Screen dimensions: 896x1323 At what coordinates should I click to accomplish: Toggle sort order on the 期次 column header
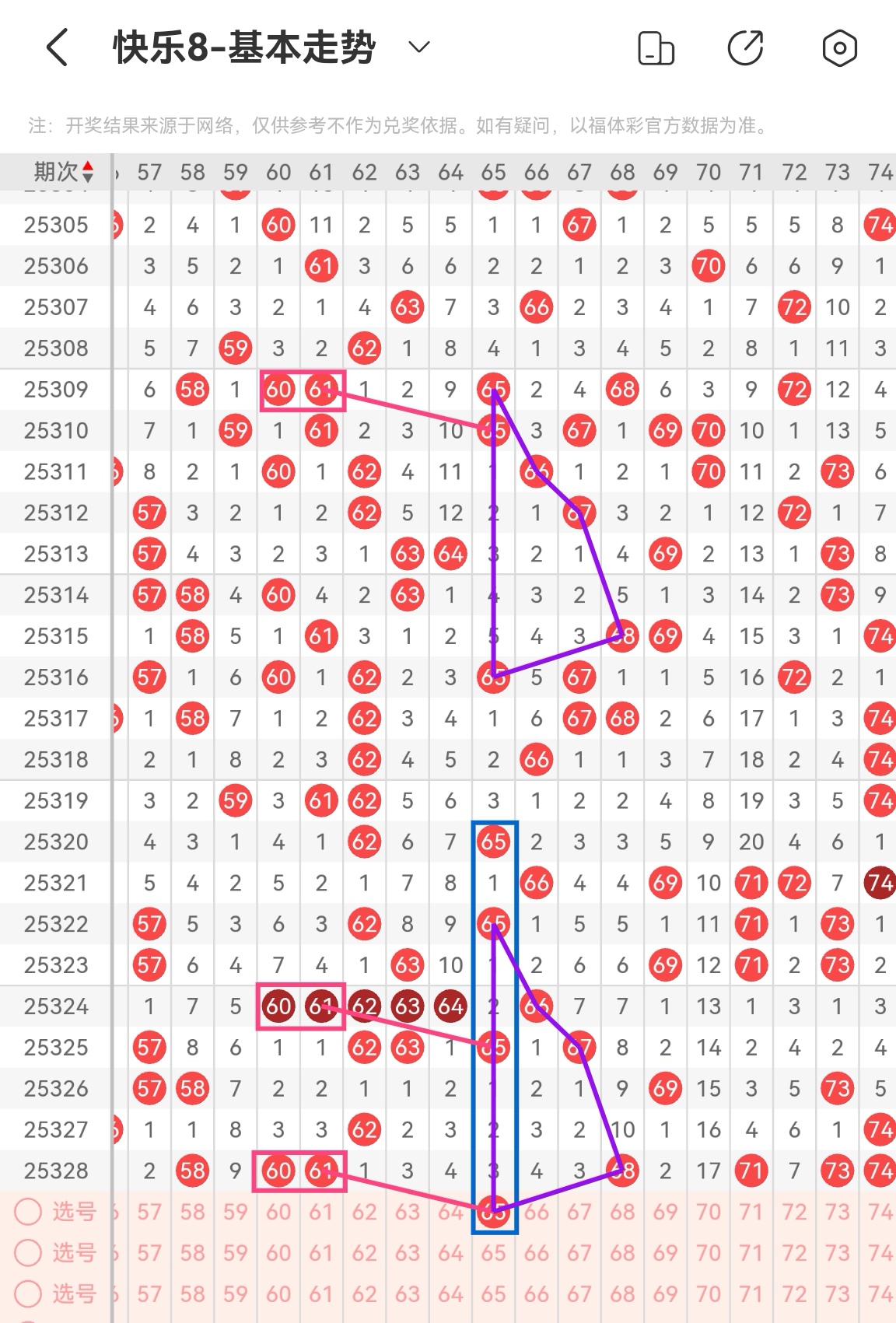coord(64,172)
